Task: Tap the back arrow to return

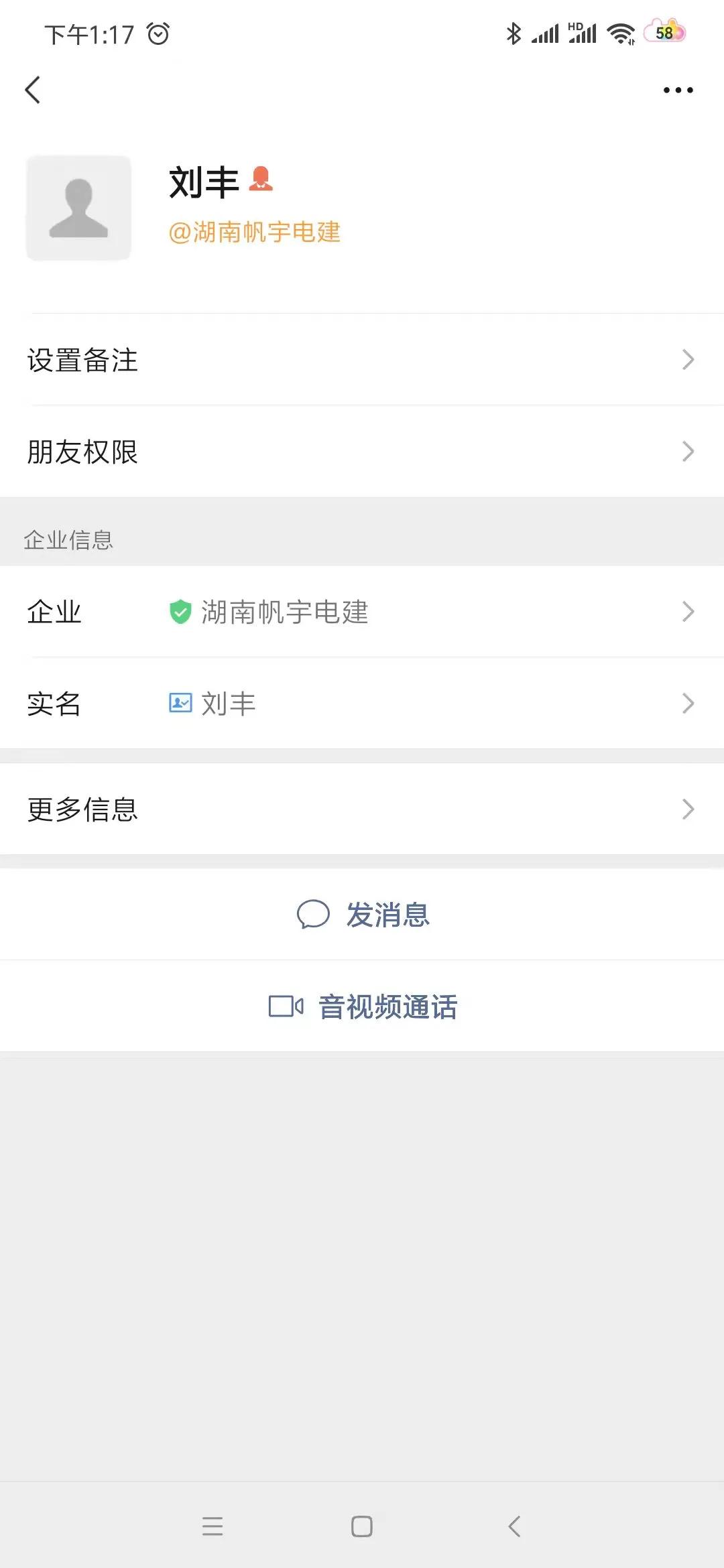Action: pos(32,90)
